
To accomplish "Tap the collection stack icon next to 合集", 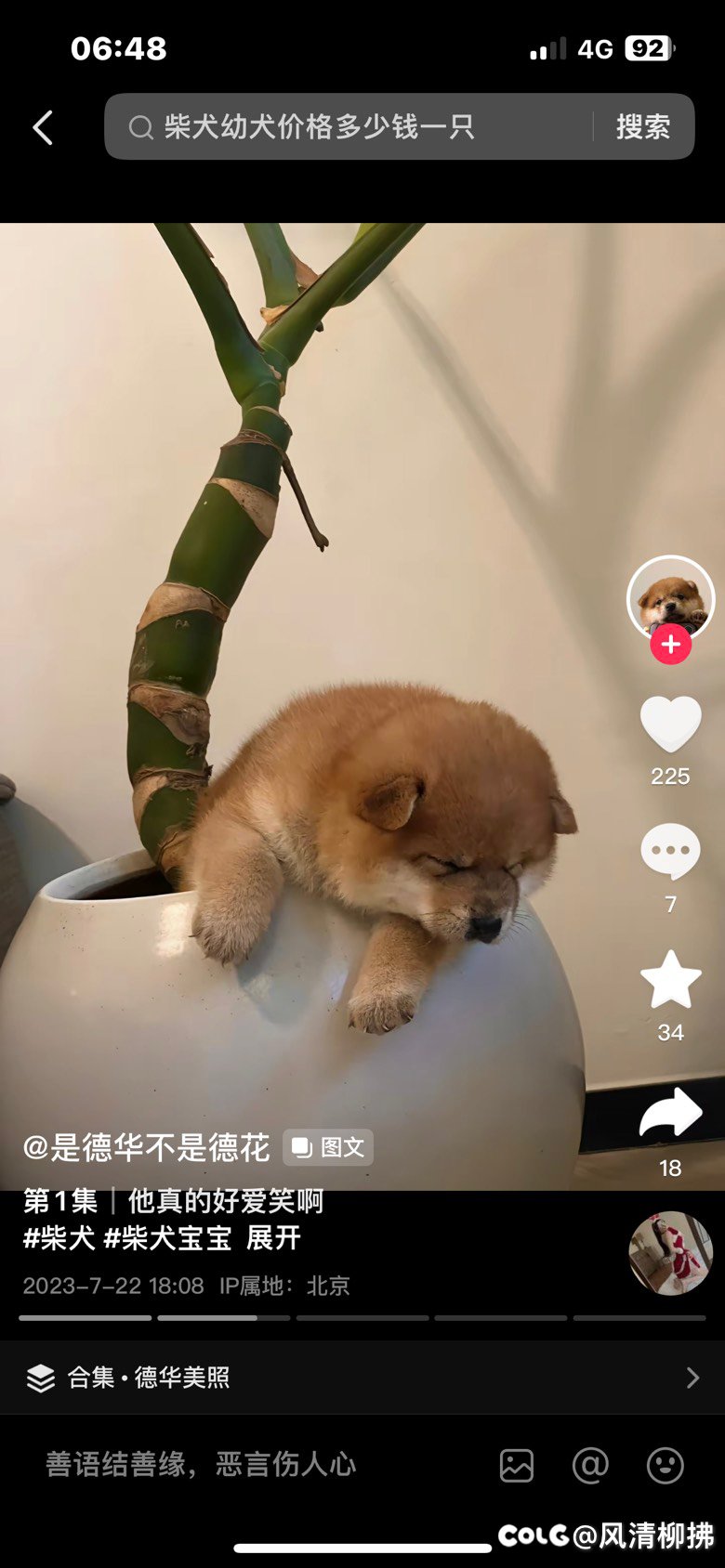I will [x=44, y=1379].
